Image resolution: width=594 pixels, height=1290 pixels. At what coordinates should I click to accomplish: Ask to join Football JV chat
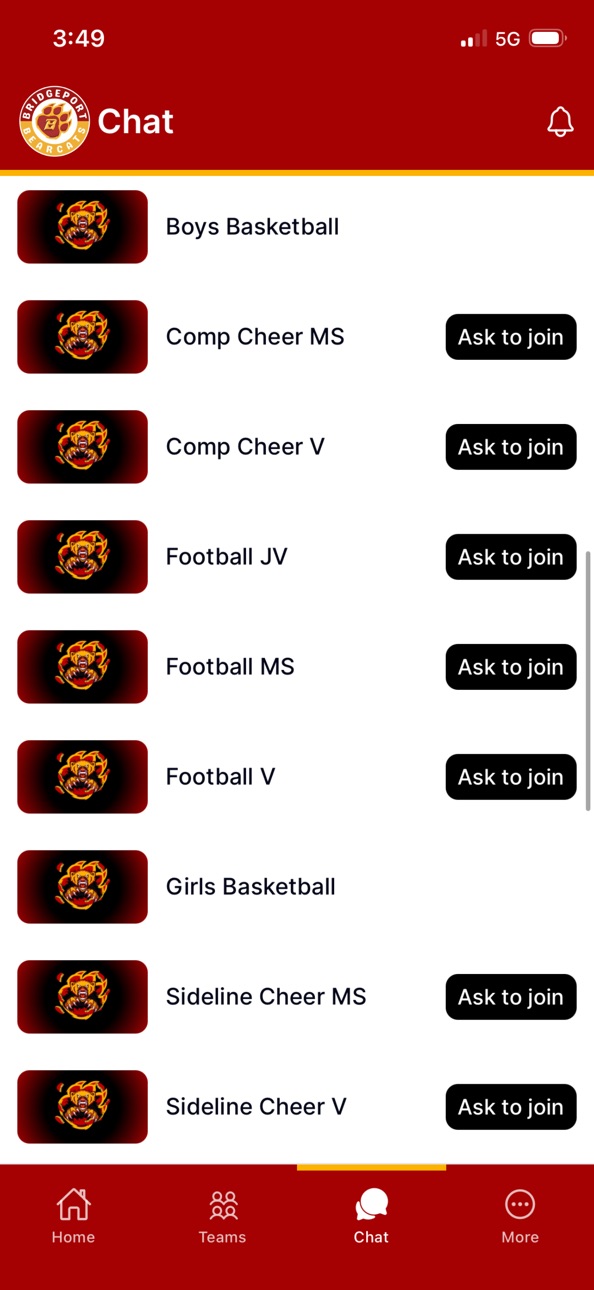(511, 557)
